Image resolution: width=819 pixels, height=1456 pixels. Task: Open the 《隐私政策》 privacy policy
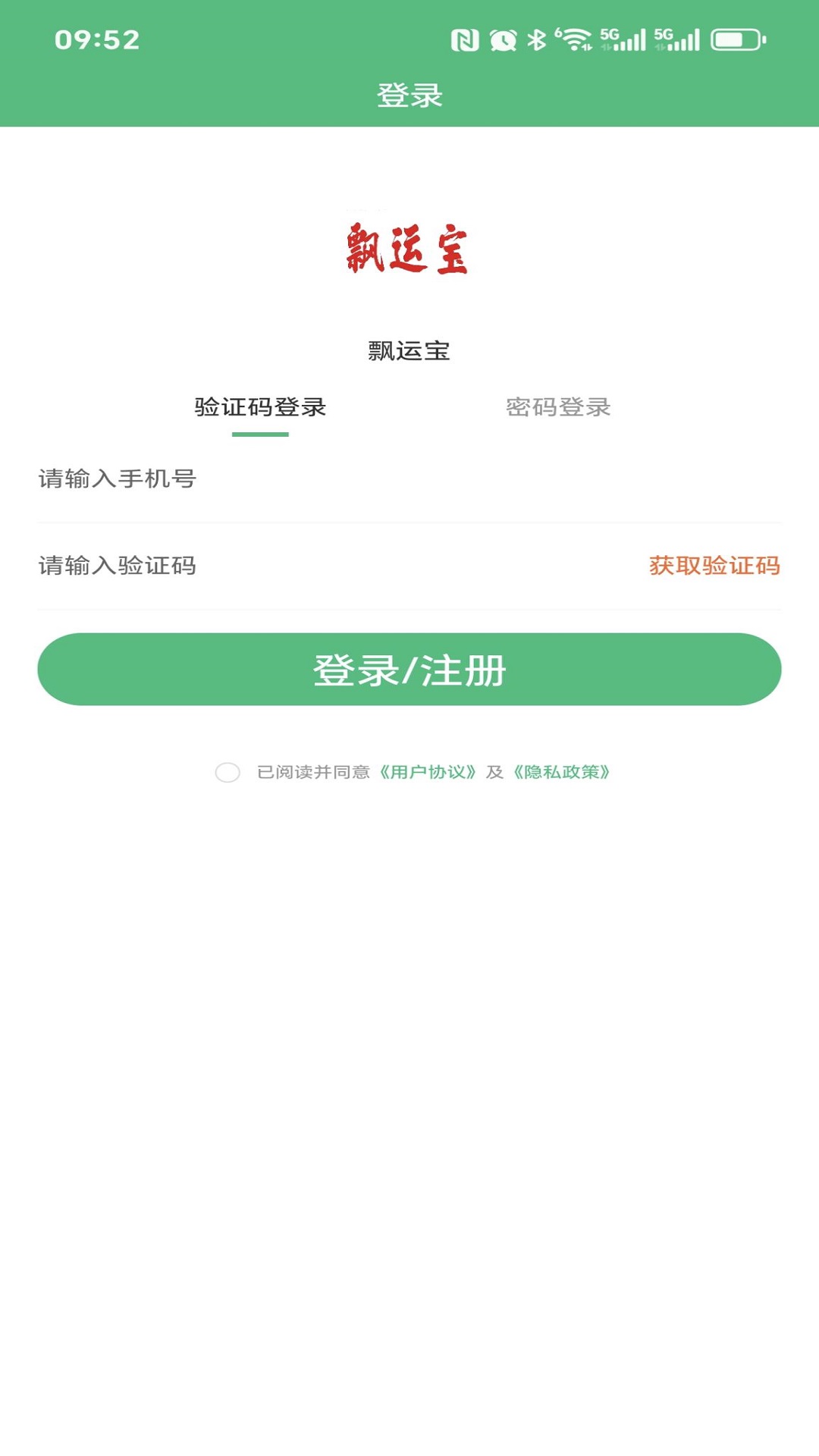pos(561,773)
